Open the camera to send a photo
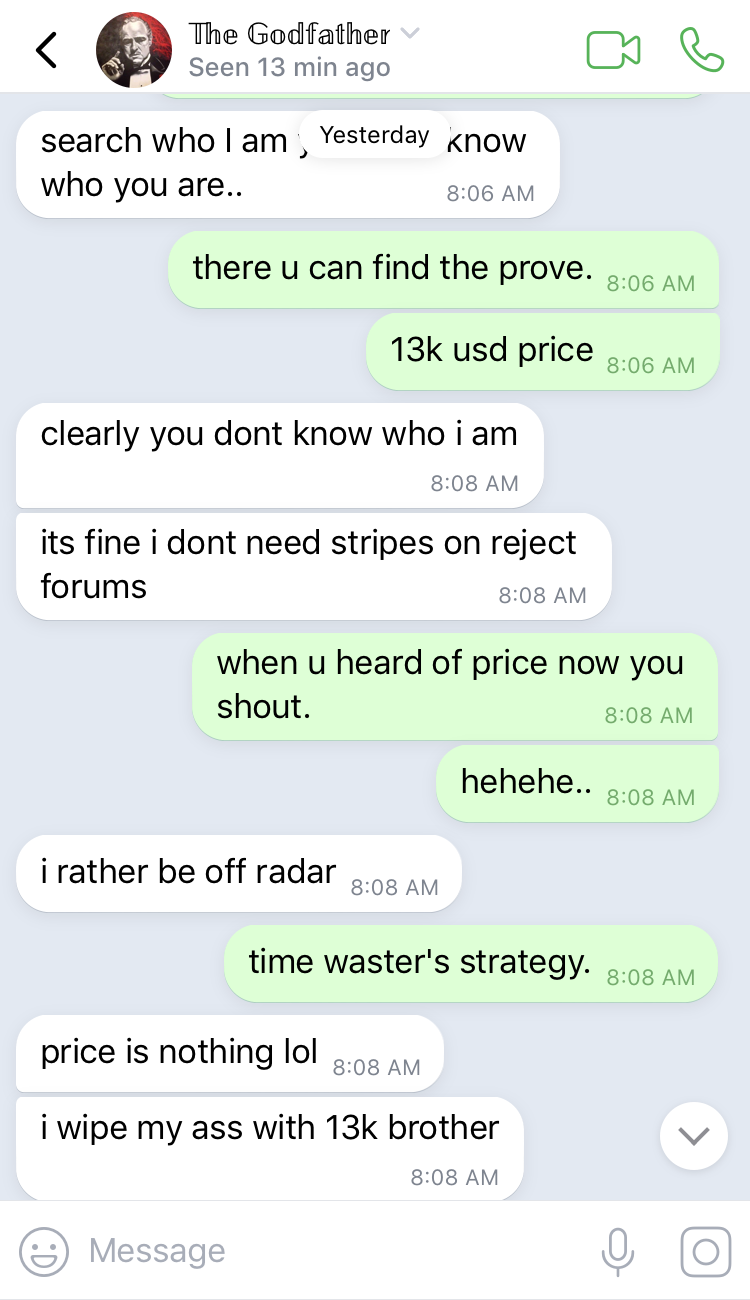Viewport: 750px width, 1300px height. pos(705,1251)
